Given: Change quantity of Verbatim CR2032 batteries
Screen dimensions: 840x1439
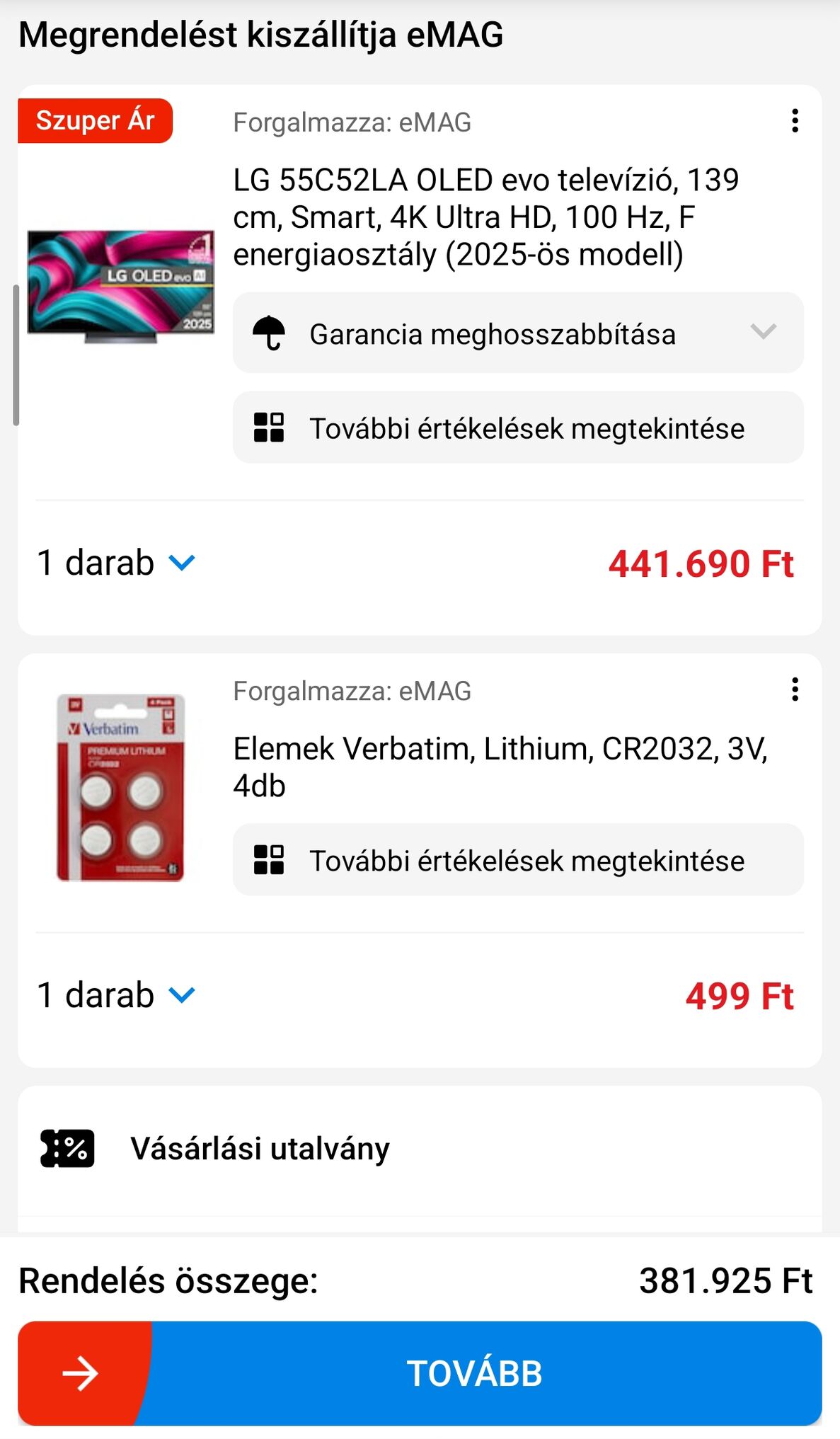Looking at the screenshot, I should click(117, 996).
